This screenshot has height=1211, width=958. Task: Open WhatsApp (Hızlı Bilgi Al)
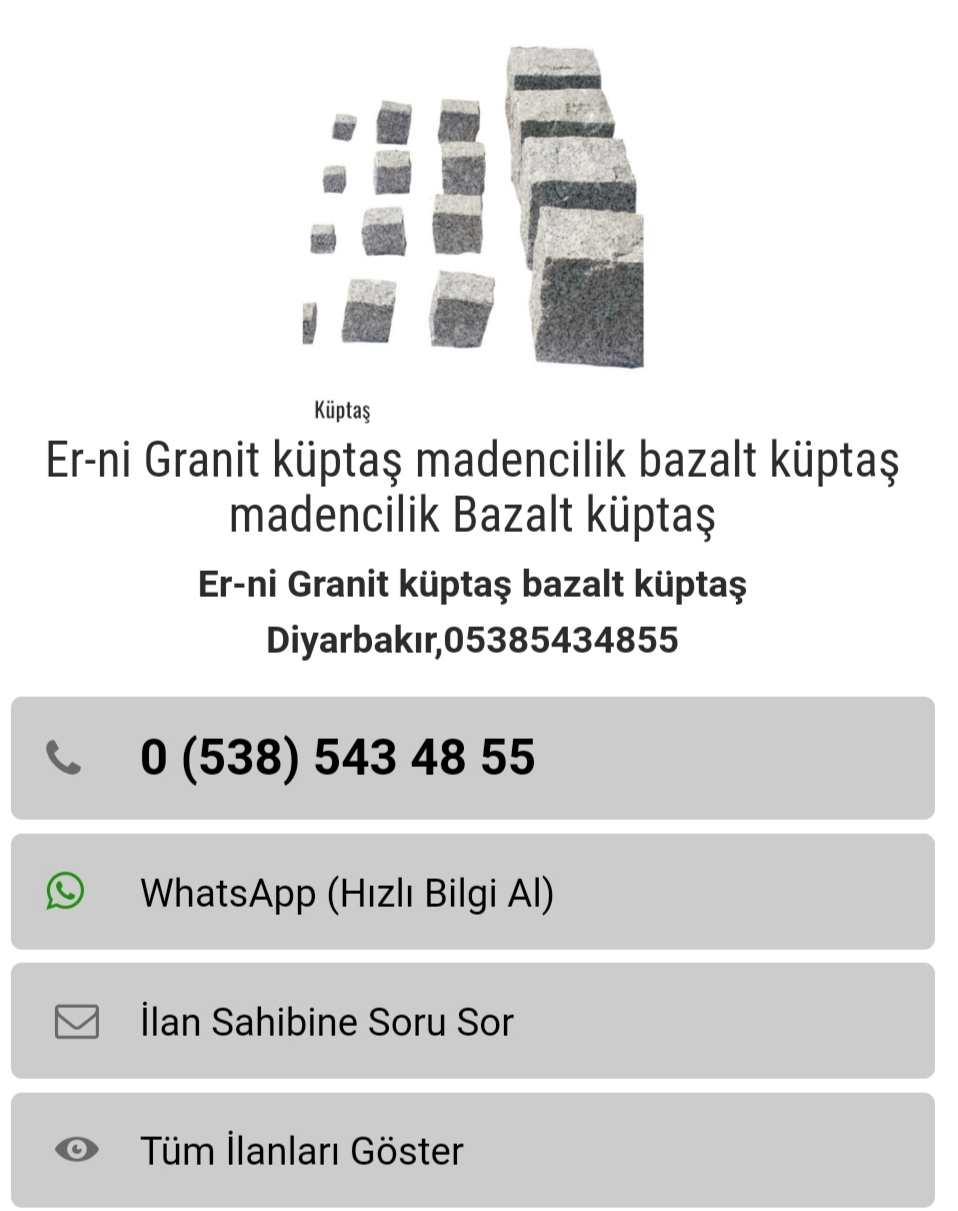[472, 892]
